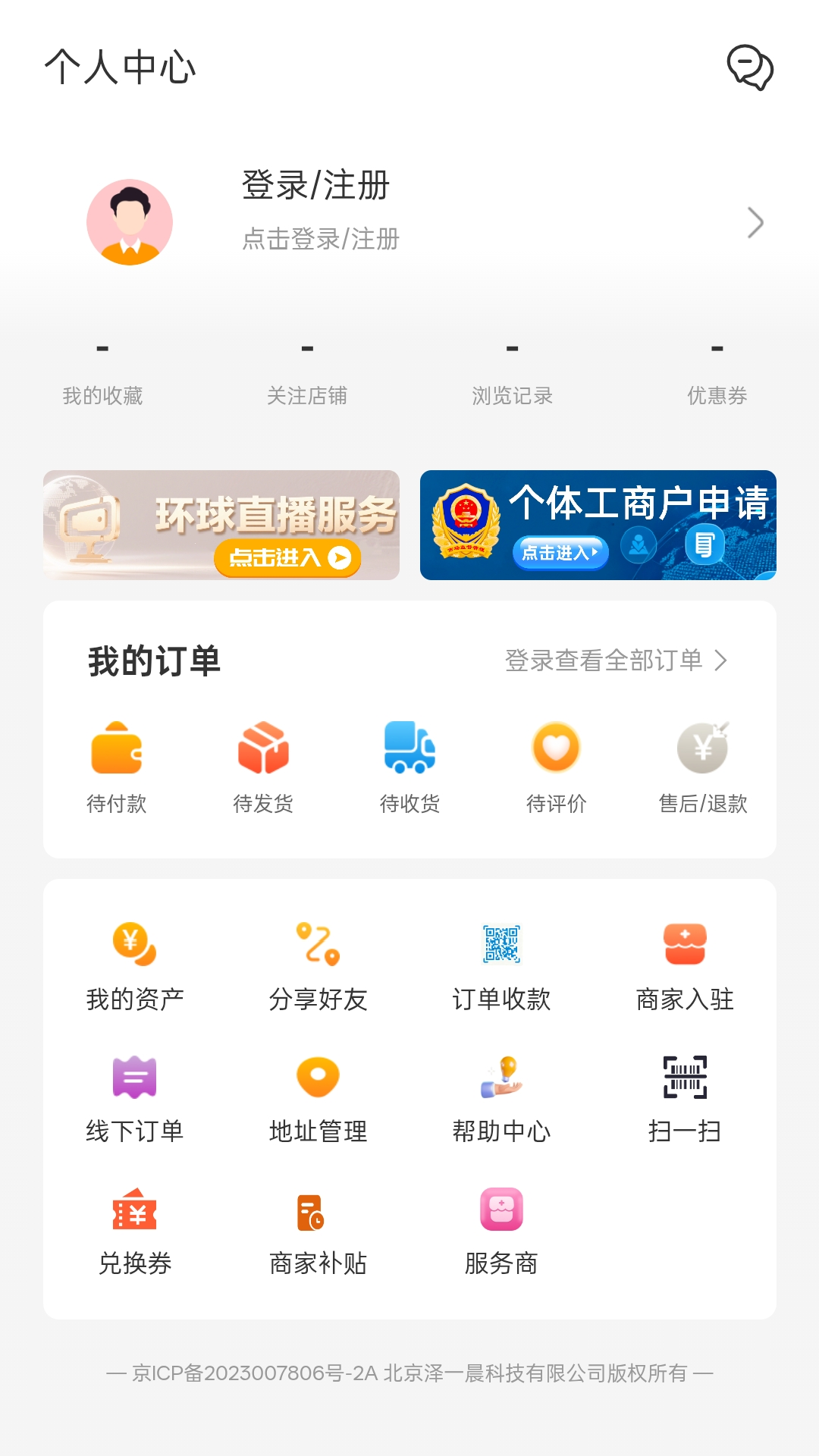This screenshot has height=1456, width=819.
Task: Switch to 浏览记录 browsing history
Action: [x=512, y=372]
